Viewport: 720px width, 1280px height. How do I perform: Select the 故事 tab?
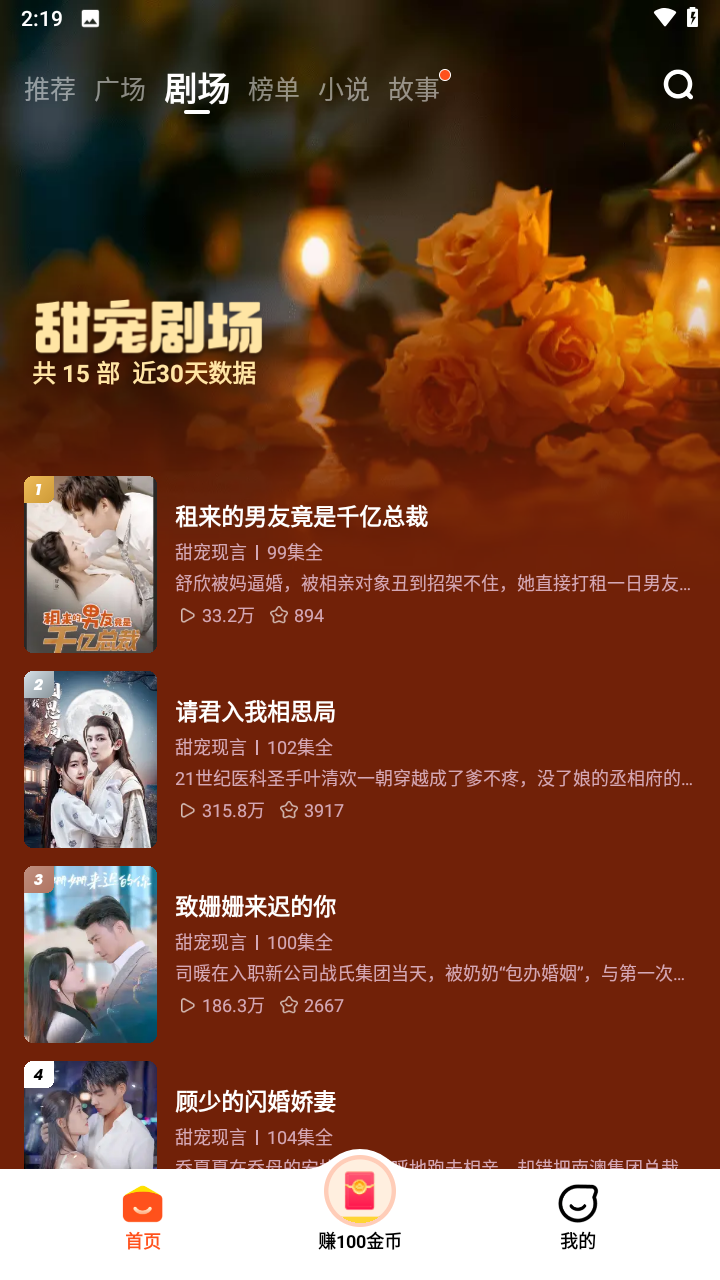pyautogui.click(x=414, y=89)
